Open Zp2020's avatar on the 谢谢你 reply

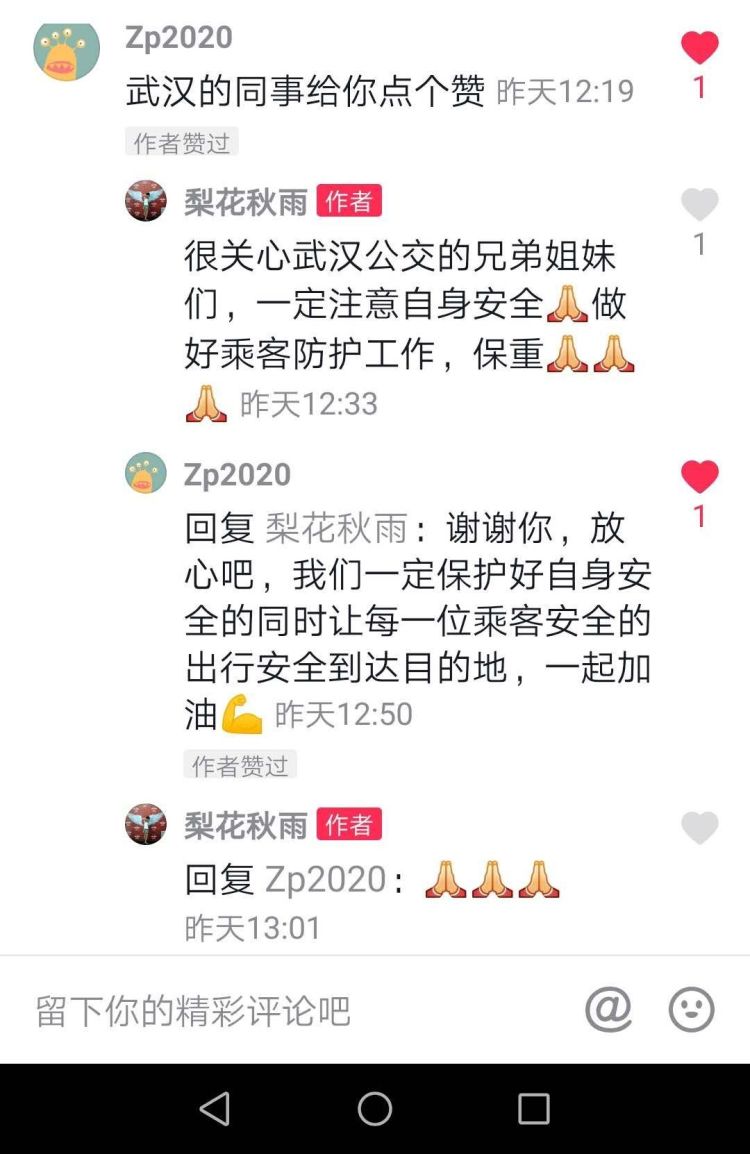click(x=146, y=473)
